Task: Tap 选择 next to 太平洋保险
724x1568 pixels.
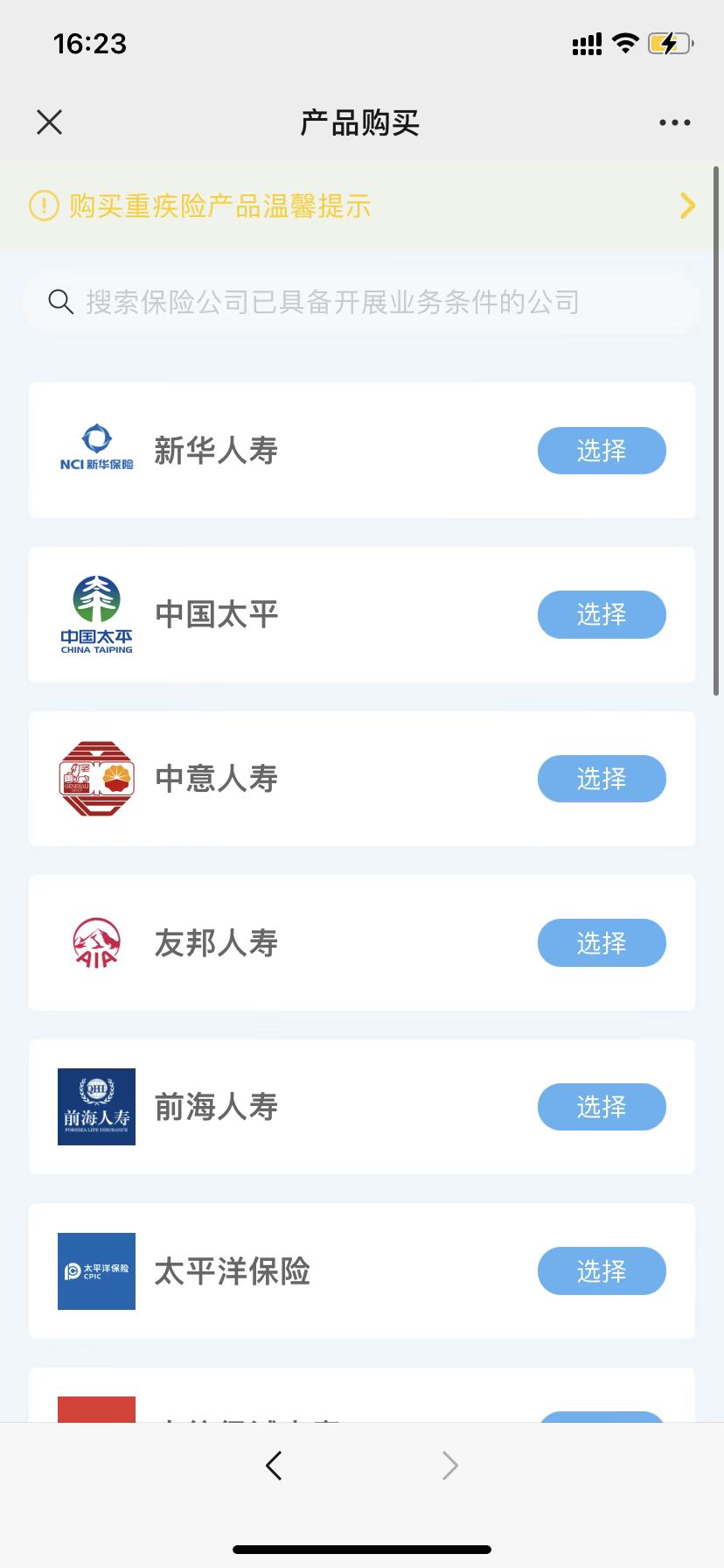Action: [x=602, y=1270]
